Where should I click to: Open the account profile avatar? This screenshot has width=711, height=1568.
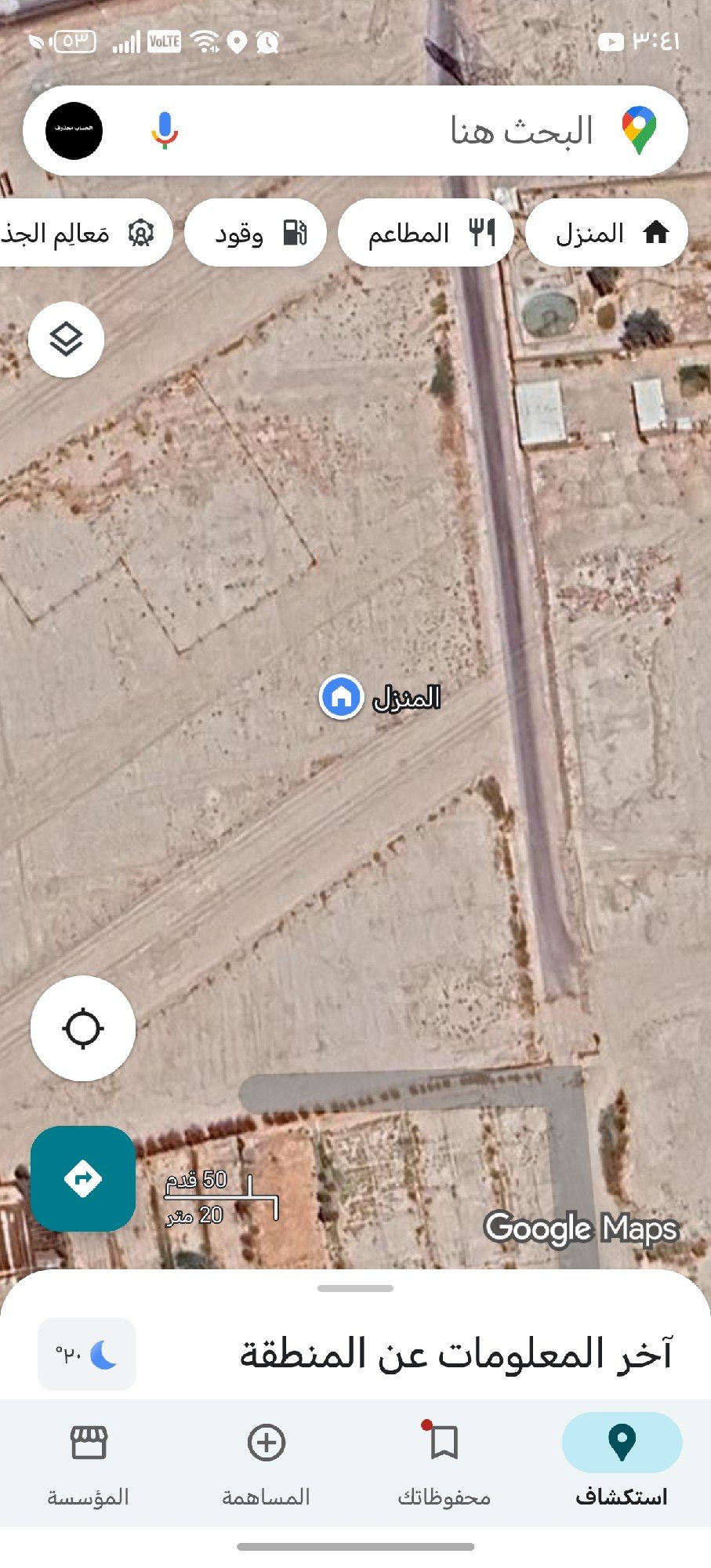(74, 131)
